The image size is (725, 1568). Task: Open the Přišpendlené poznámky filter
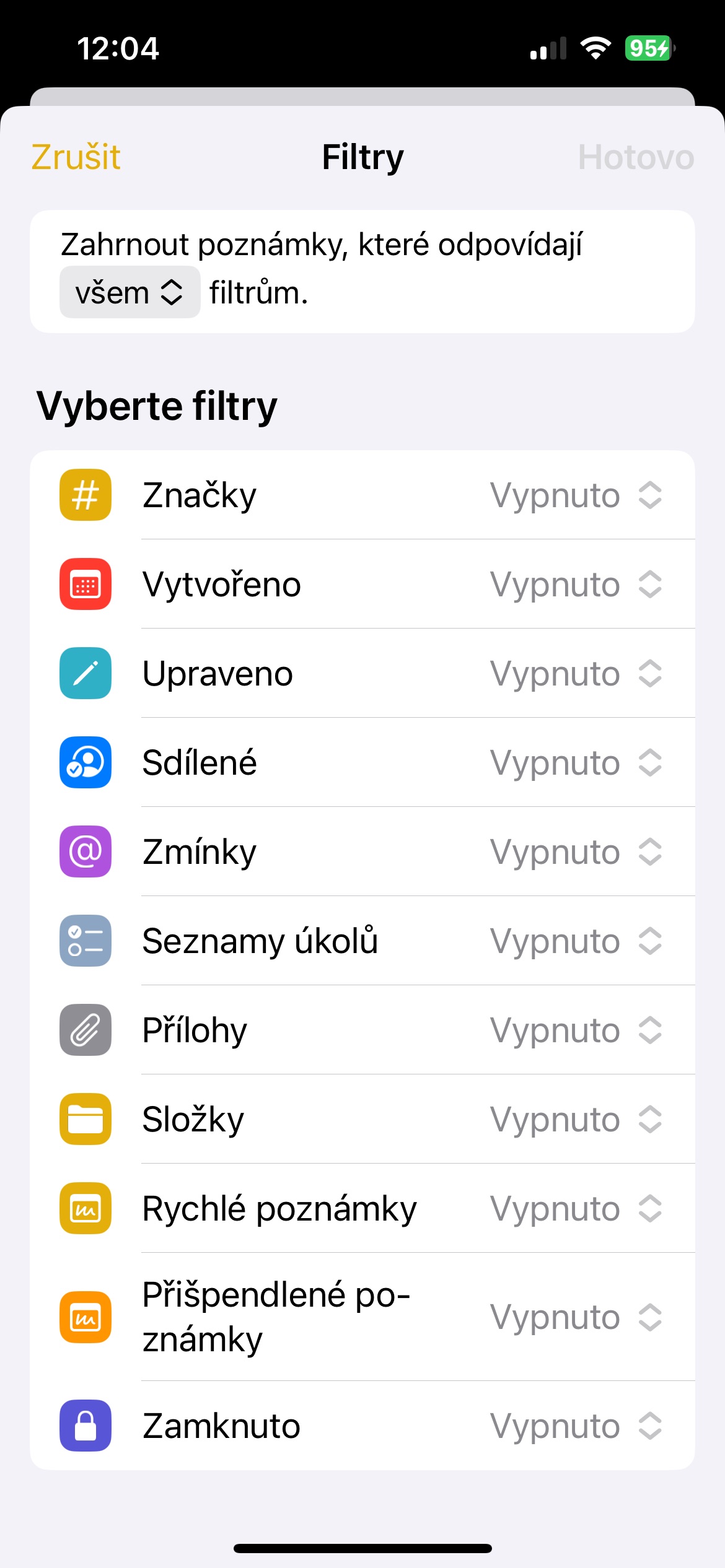pyautogui.click(x=575, y=1317)
